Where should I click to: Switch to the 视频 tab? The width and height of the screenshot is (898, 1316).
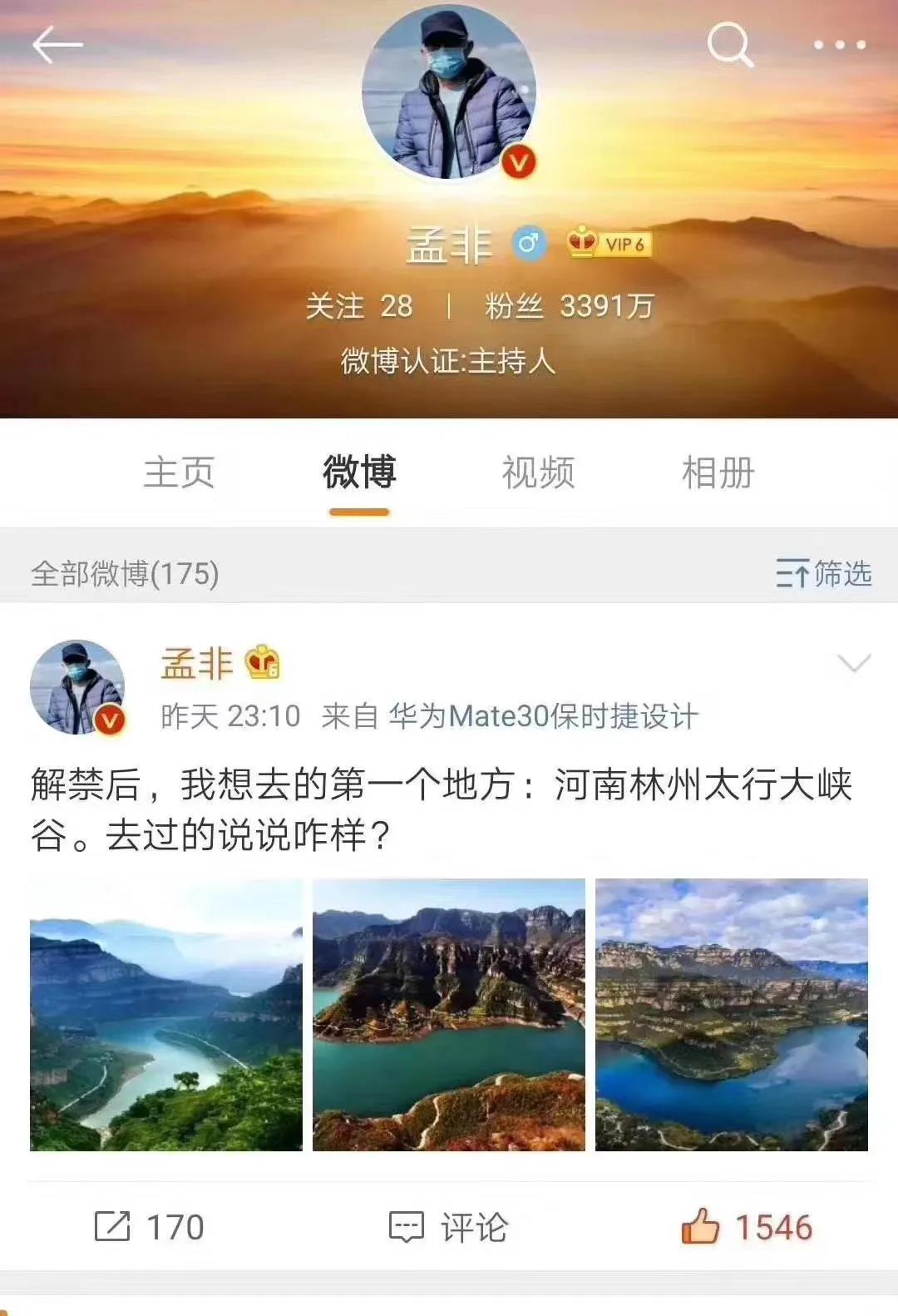click(538, 472)
